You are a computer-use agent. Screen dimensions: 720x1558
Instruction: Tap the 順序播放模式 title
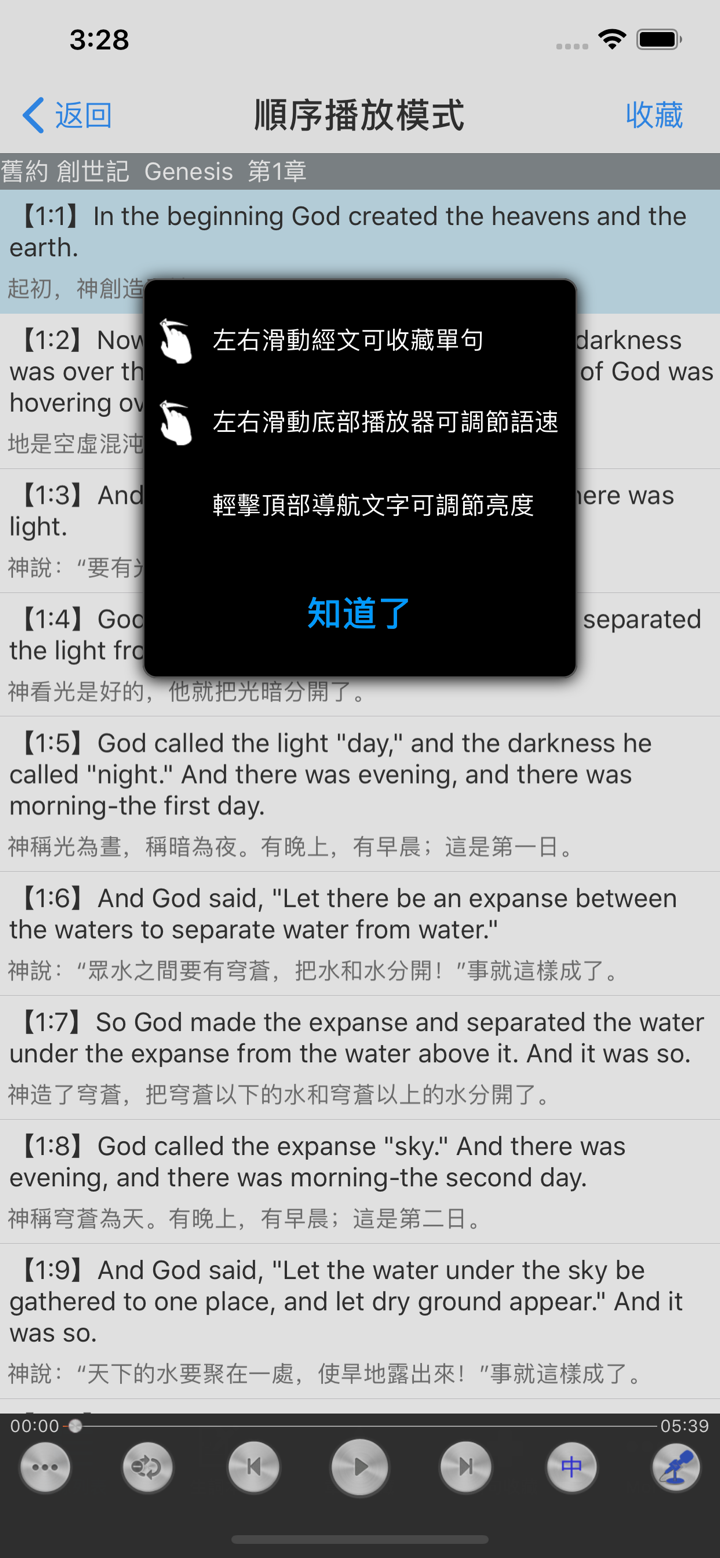359,115
